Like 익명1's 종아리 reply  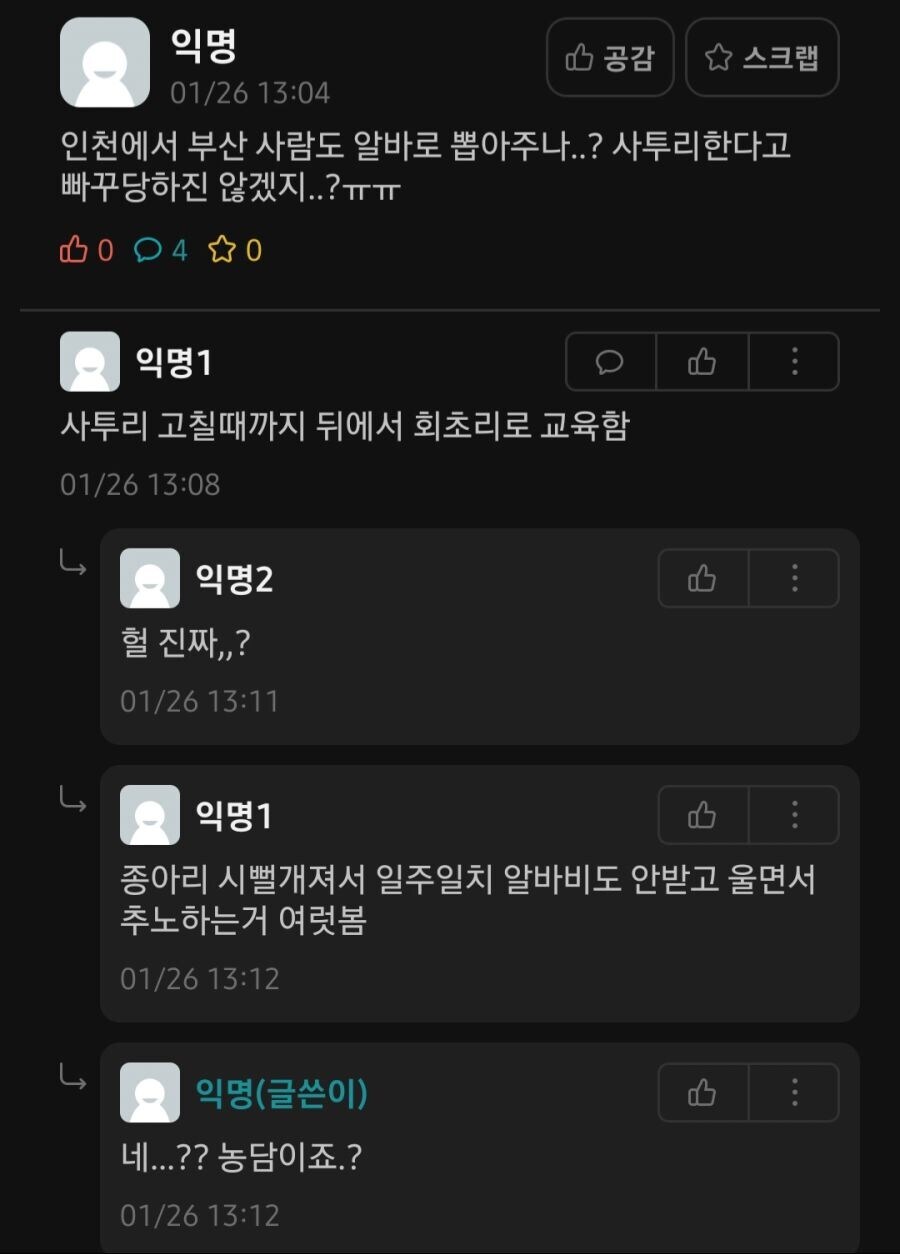point(702,815)
